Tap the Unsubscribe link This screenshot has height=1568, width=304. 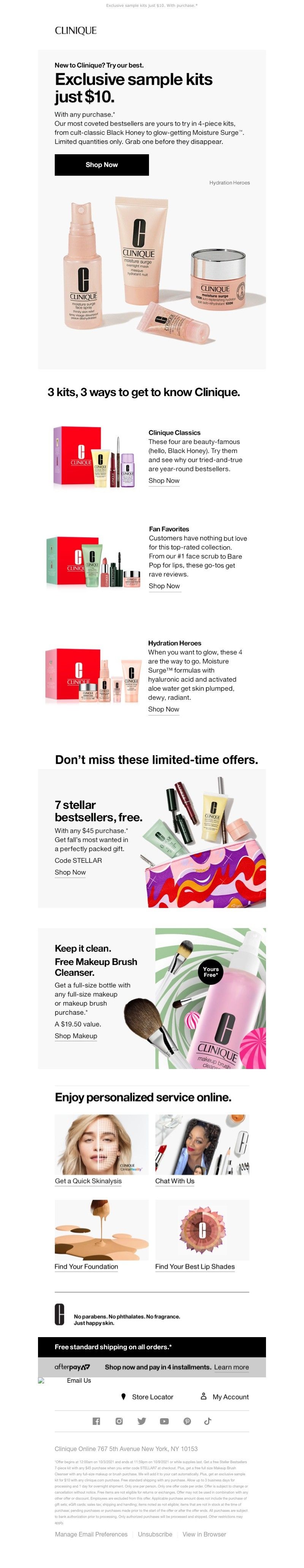point(155,1534)
